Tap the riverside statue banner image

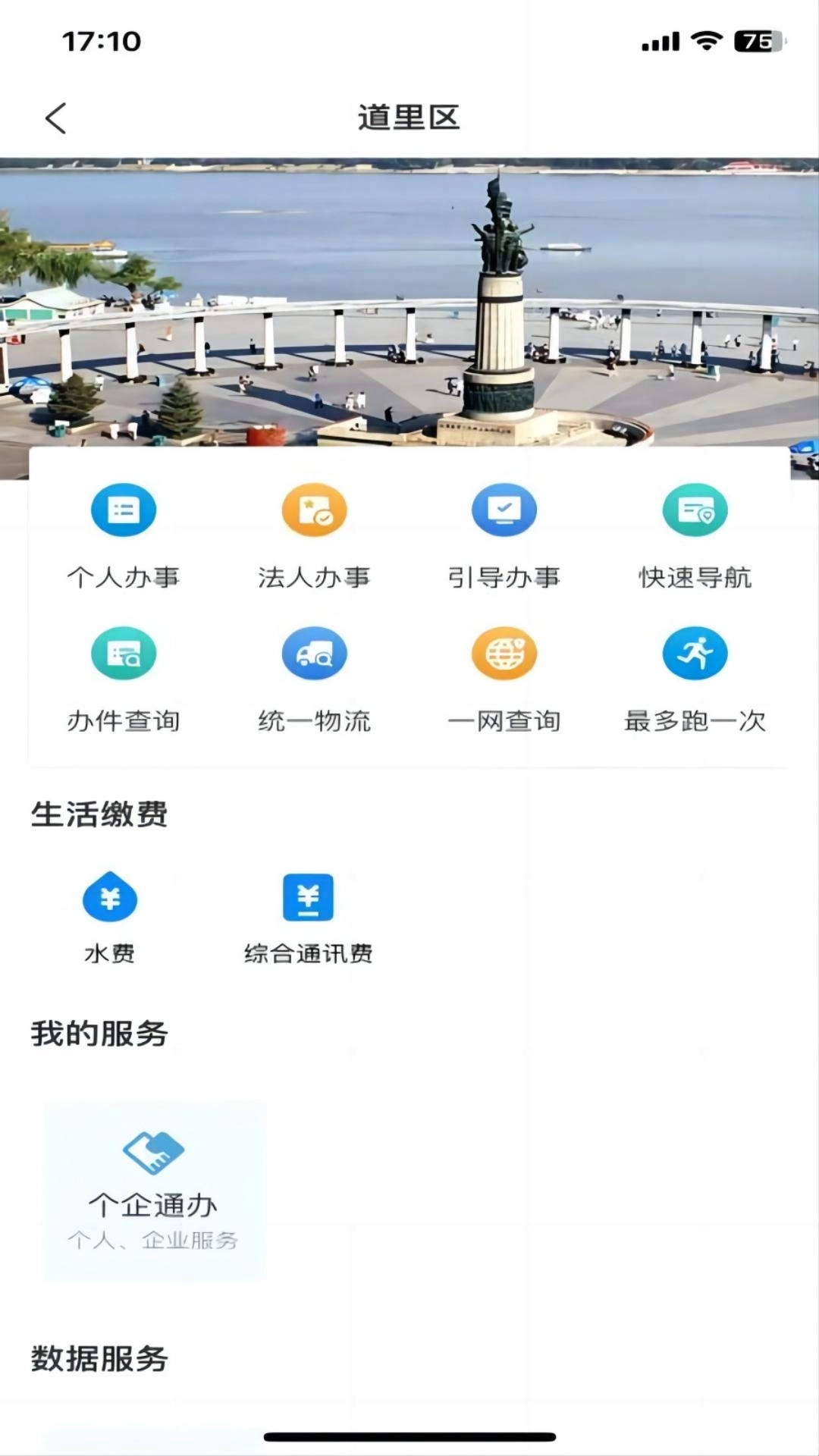tap(409, 296)
